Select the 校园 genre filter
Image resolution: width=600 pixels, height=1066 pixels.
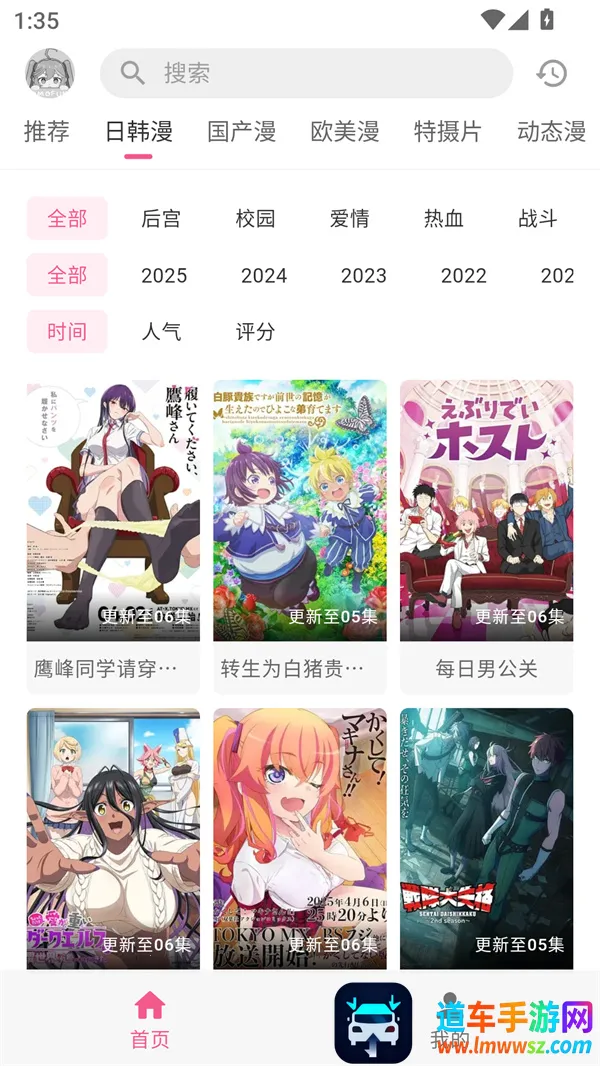tap(255, 219)
